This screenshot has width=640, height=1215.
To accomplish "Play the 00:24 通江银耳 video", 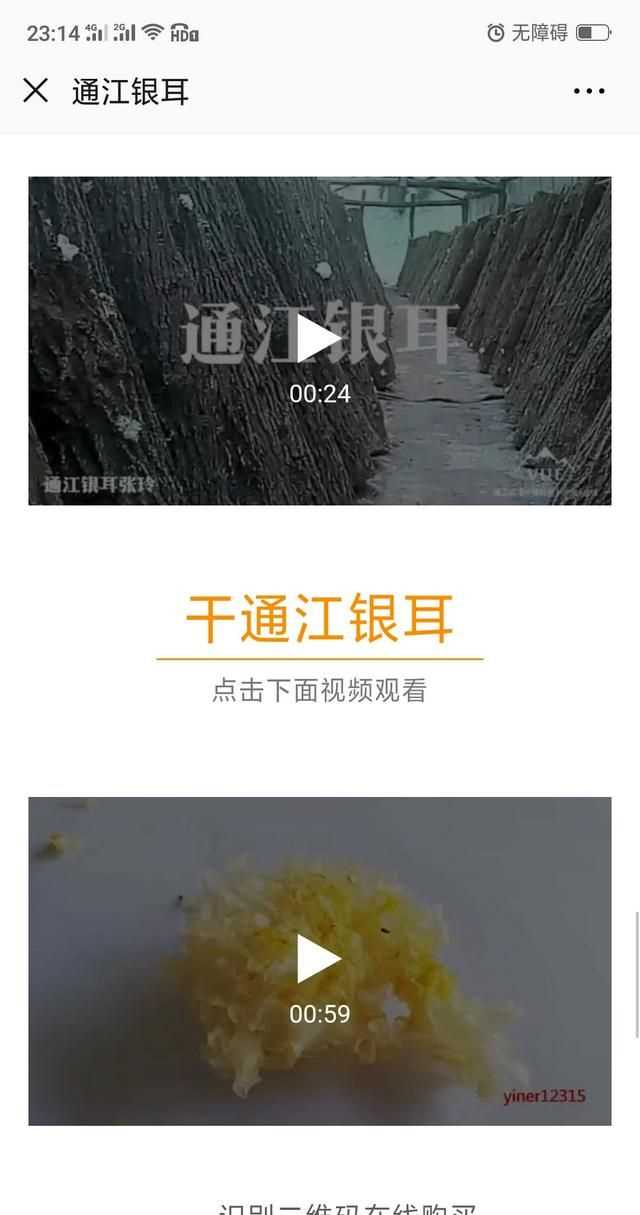I will (319, 339).
